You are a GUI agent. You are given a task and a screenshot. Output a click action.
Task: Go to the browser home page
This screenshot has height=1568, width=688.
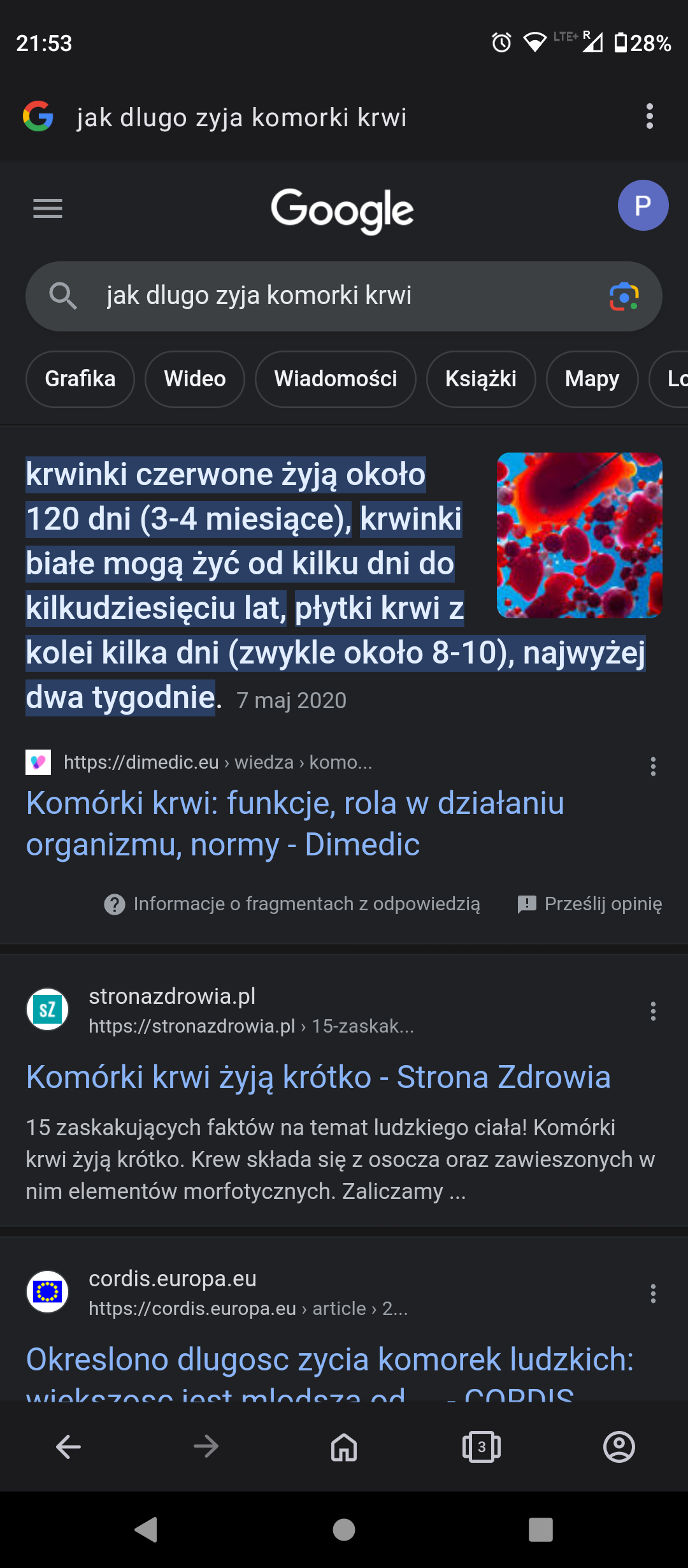click(x=344, y=1447)
